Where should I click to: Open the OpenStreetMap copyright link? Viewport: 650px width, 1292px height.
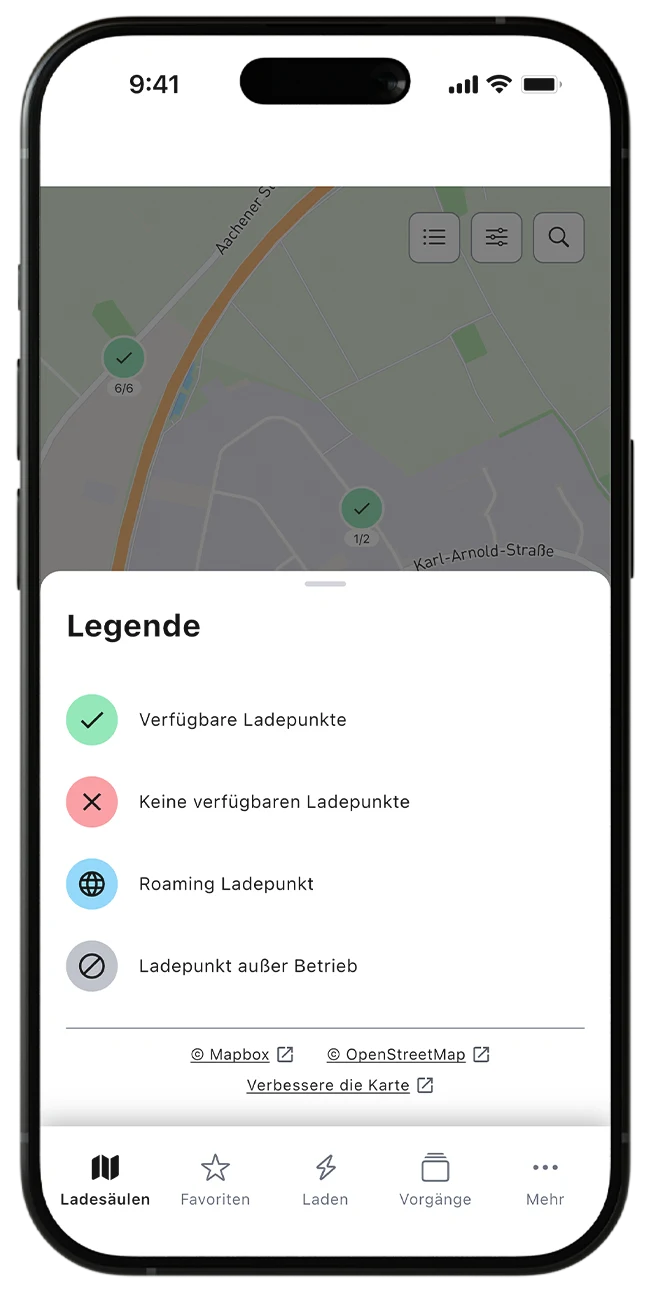(x=407, y=1054)
